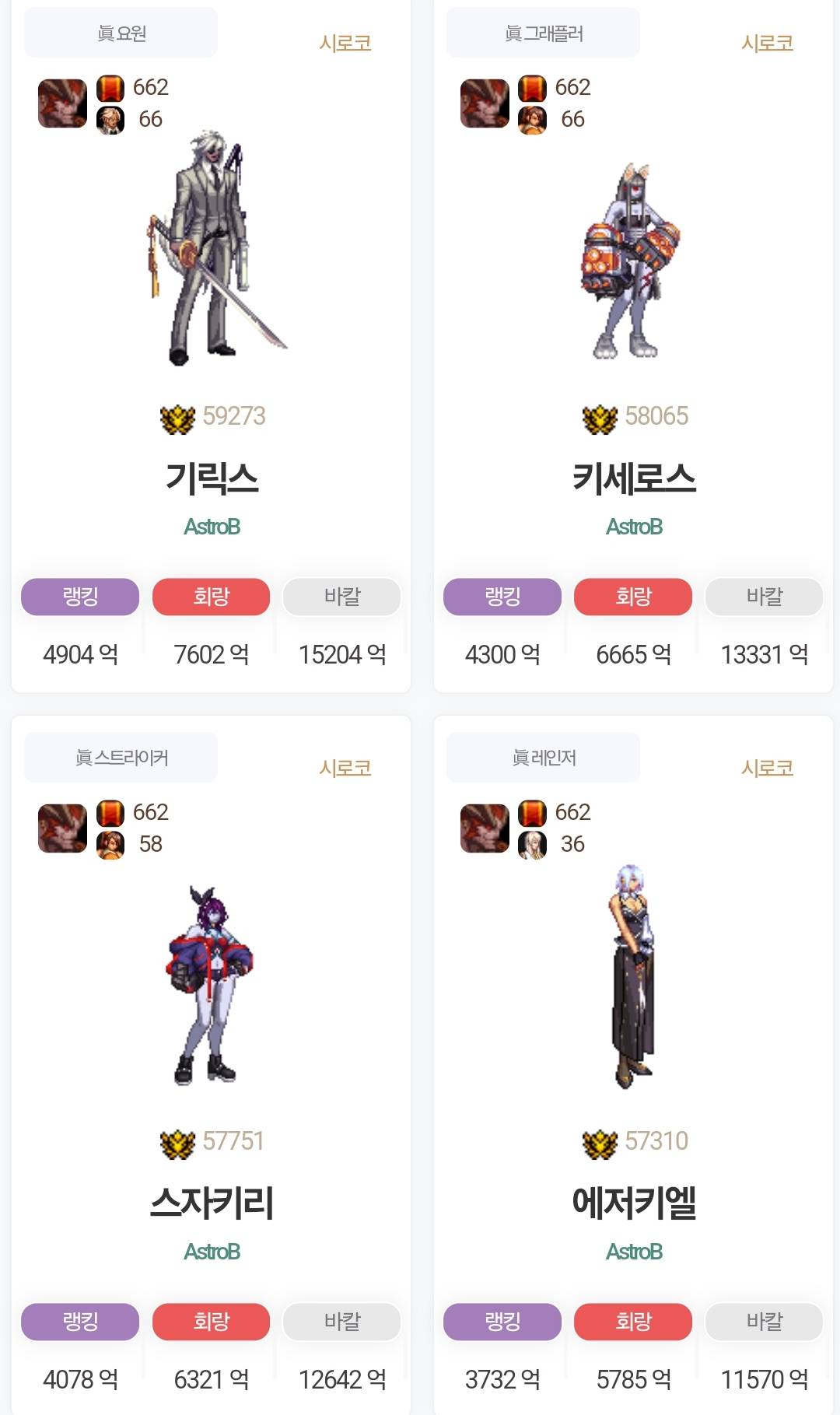
Task: Open the AstroB link under 에저키엘
Action: click(634, 1252)
